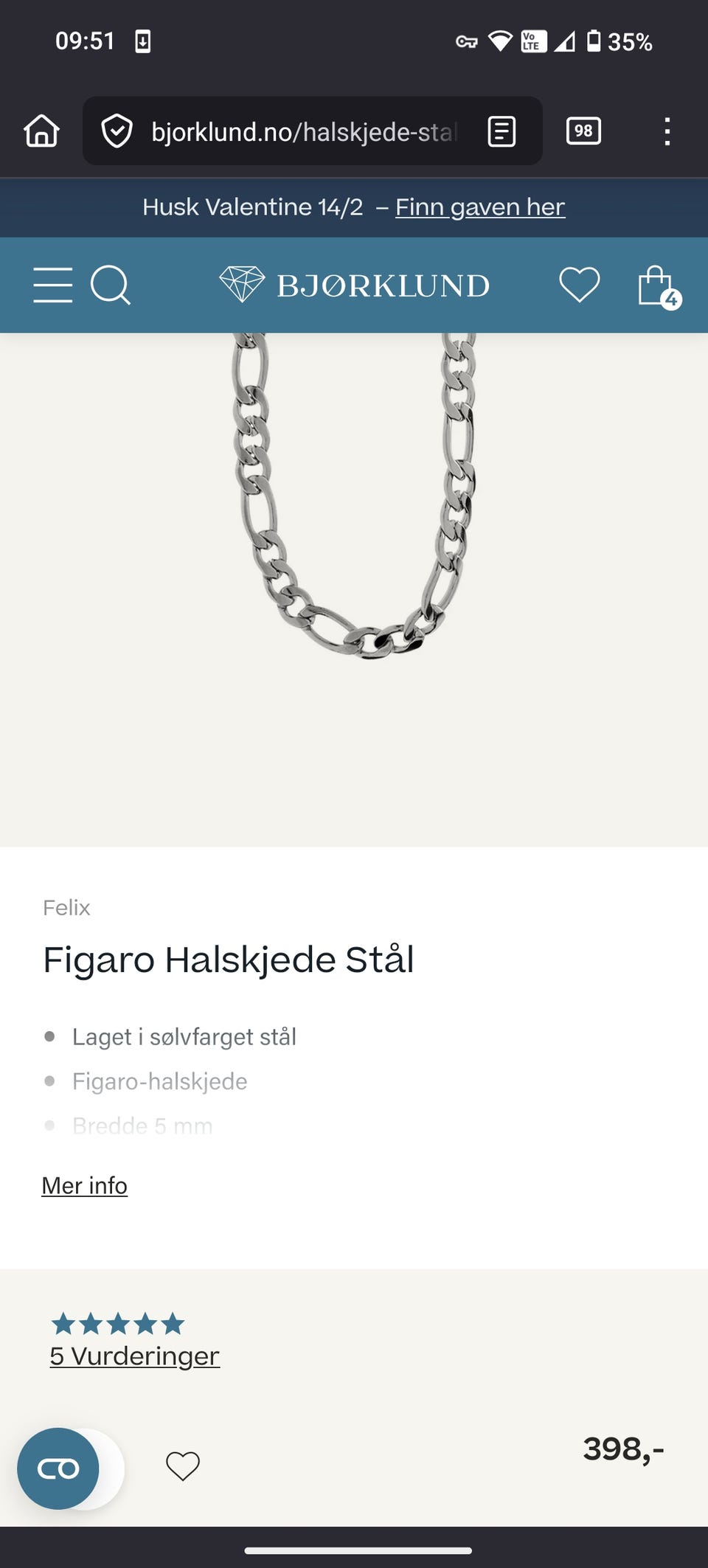Viewport: 708px width, 1568px height.
Task: Open the tab switcher showing 98 tabs
Action: point(583,131)
